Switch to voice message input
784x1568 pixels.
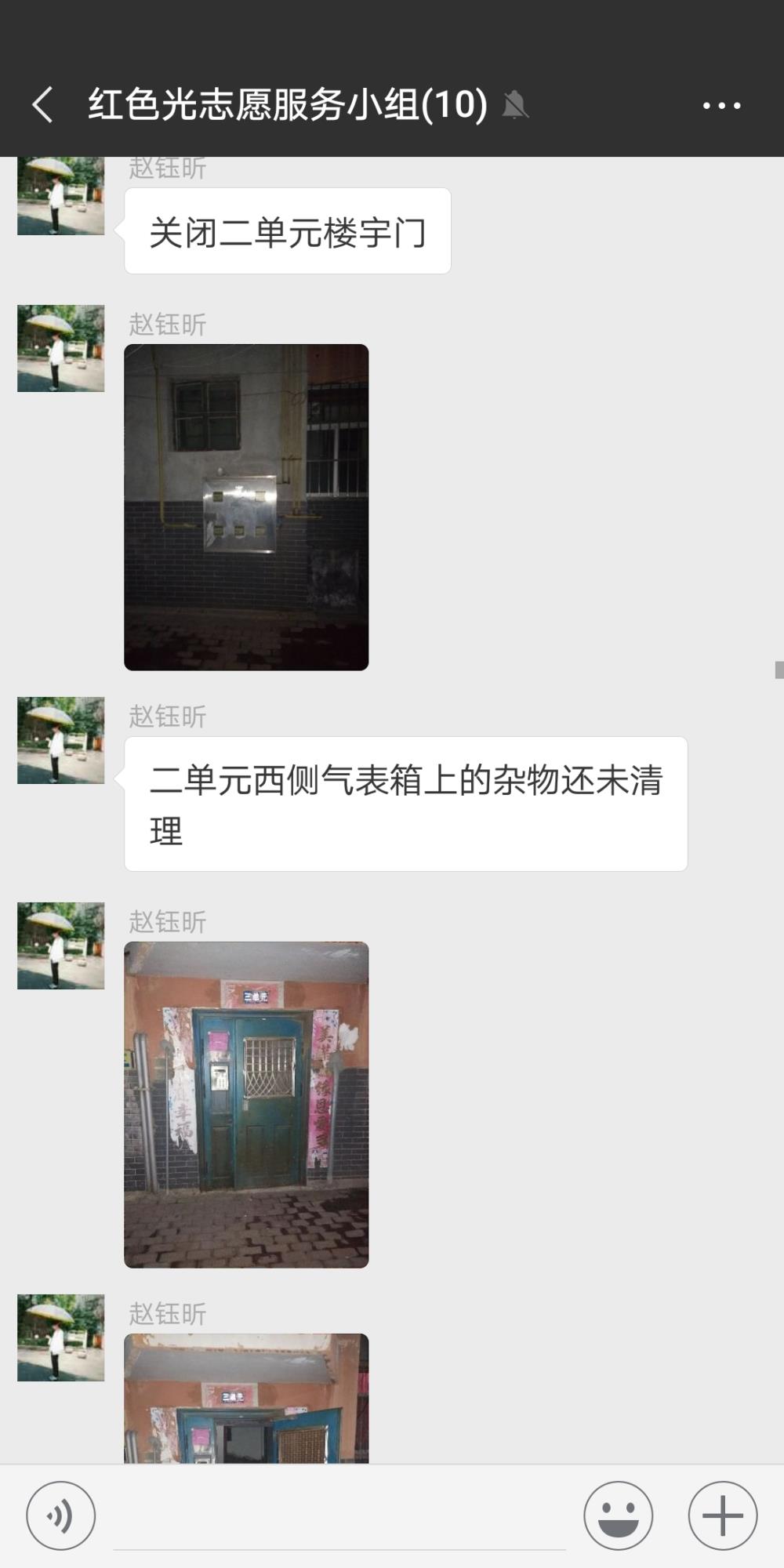point(61,1515)
